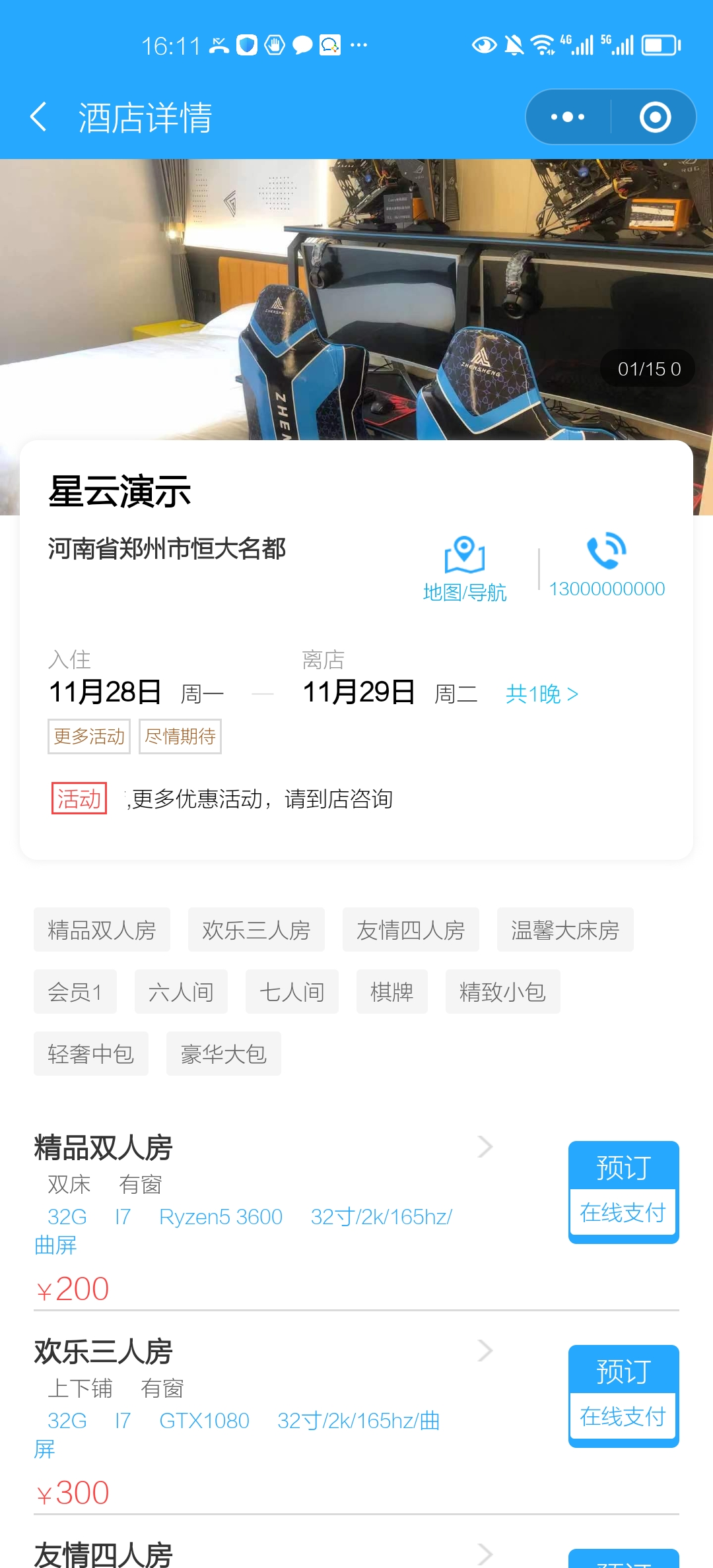Select the 精致小包 chip
This screenshot has height=1568, width=713.
pyautogui.click(x=502, y=992)
